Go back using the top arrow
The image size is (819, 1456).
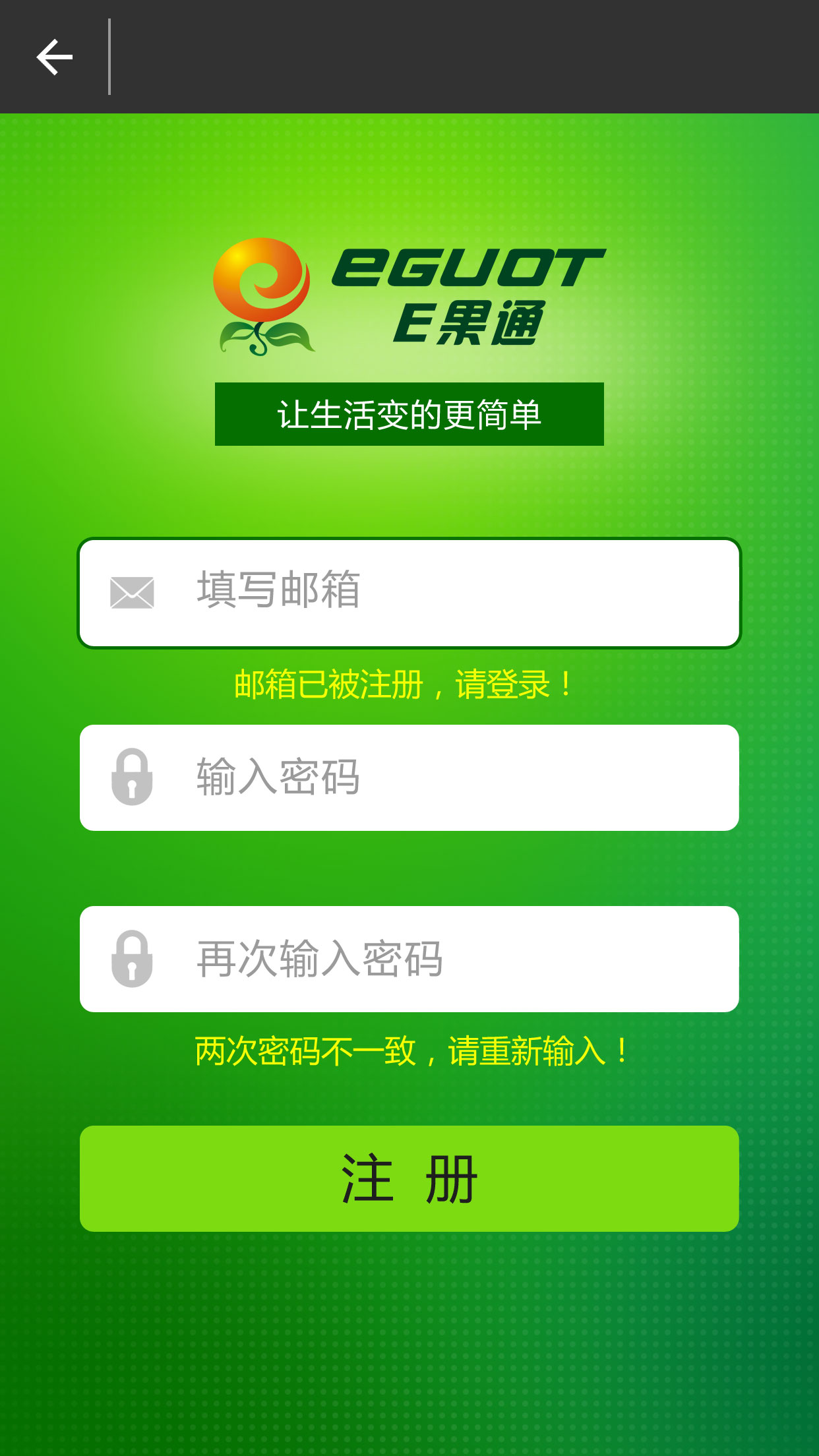pyautogui.click(x=54, y=57)
